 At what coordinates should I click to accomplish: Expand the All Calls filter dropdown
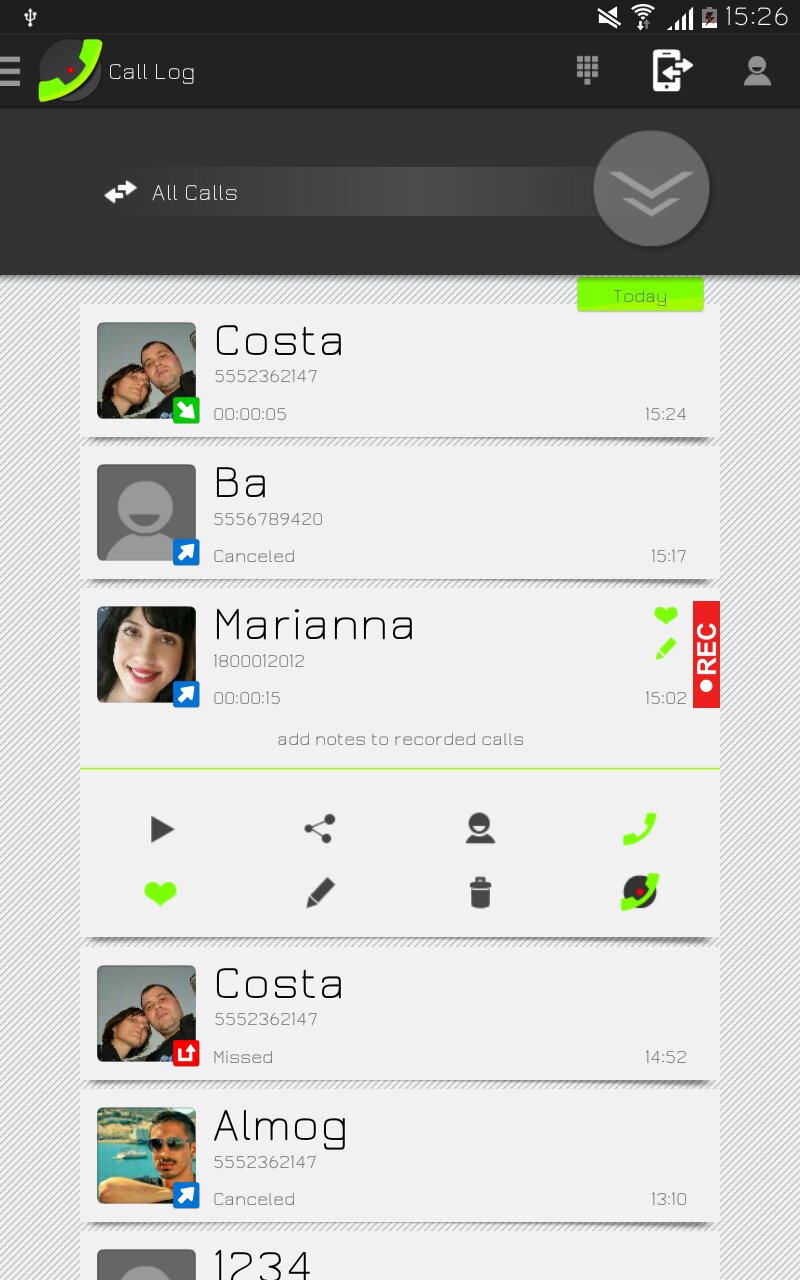coord(350,192)
